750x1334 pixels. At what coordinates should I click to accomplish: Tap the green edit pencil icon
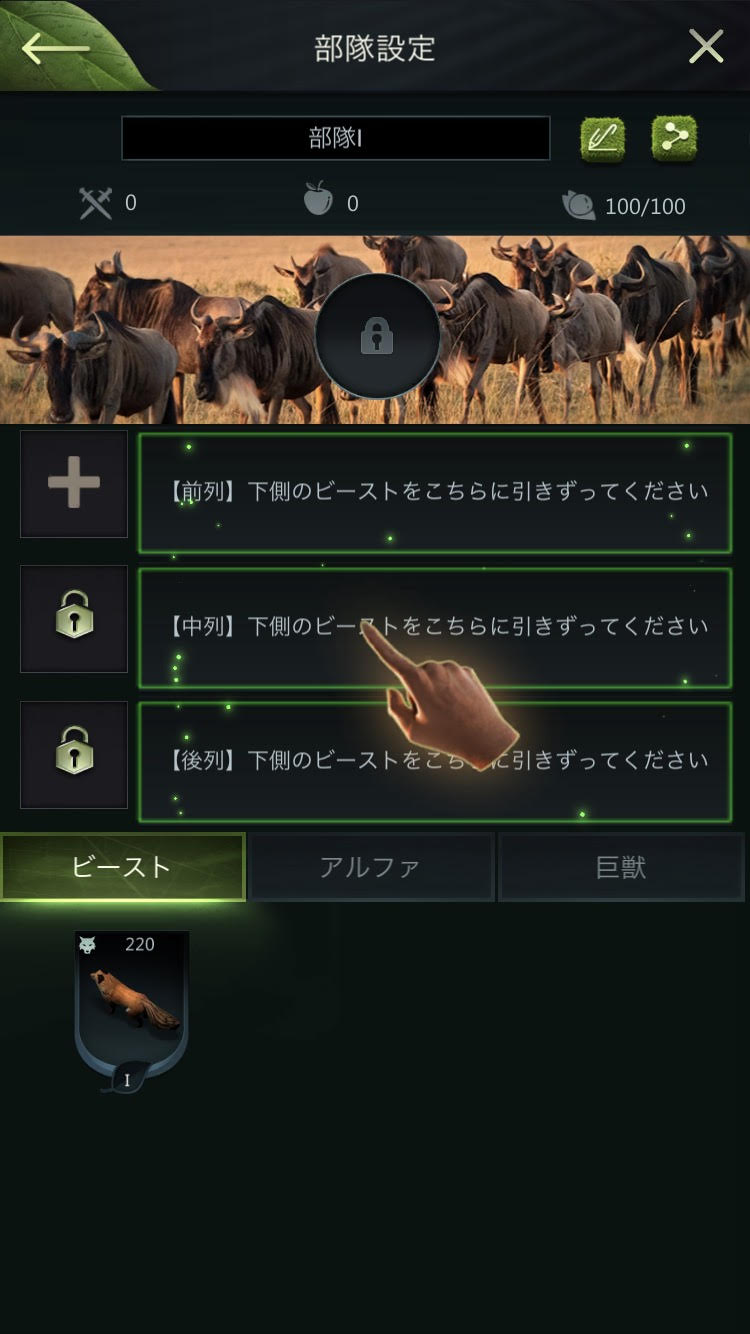[x=603, y=138]
